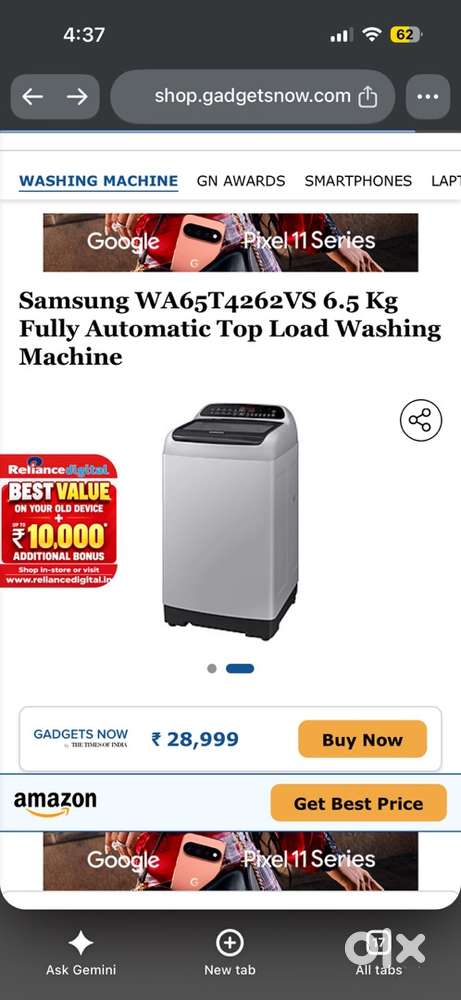Open the Reliance Digital Best Value ad
Screen dimensions: 461x1000
click(58, 520)
